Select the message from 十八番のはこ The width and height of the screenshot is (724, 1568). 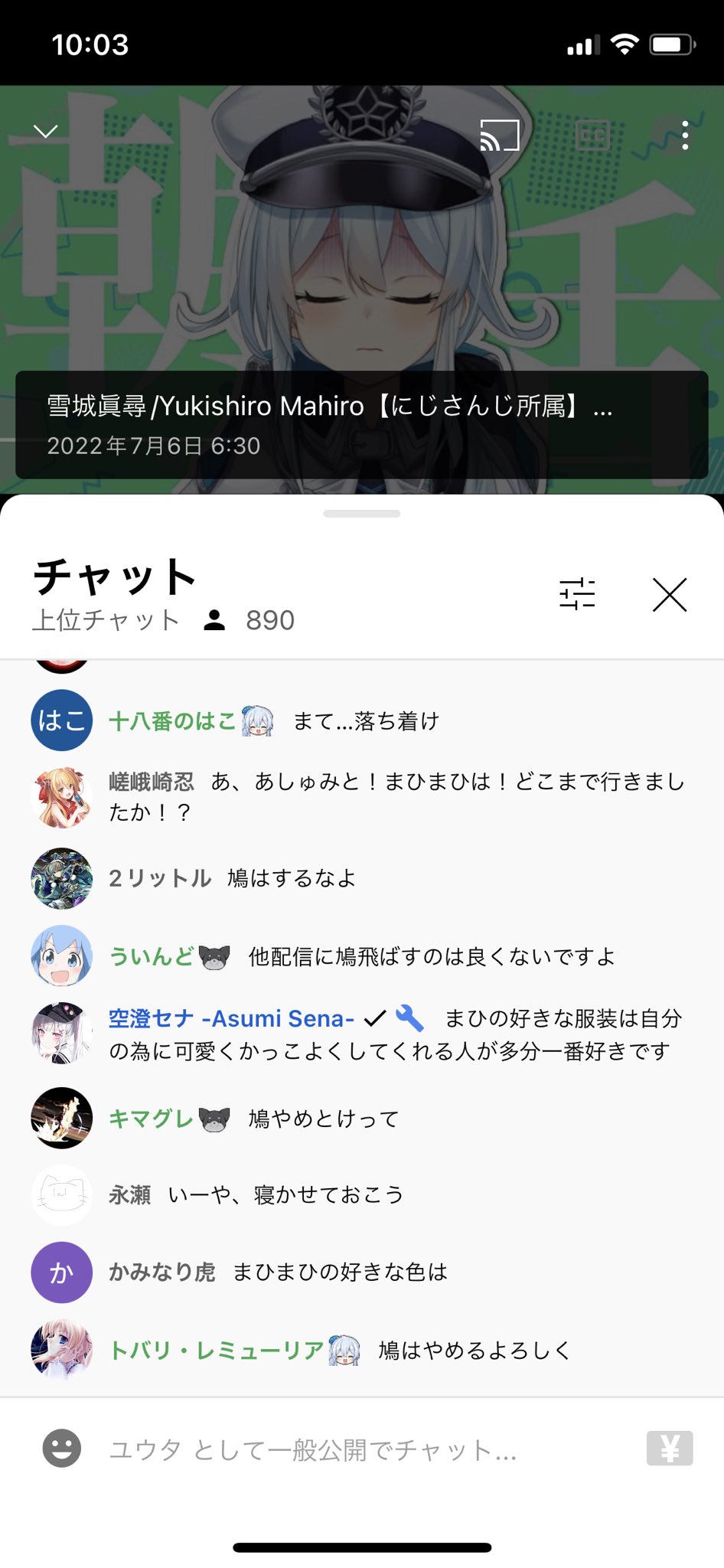tap(362, 721)
